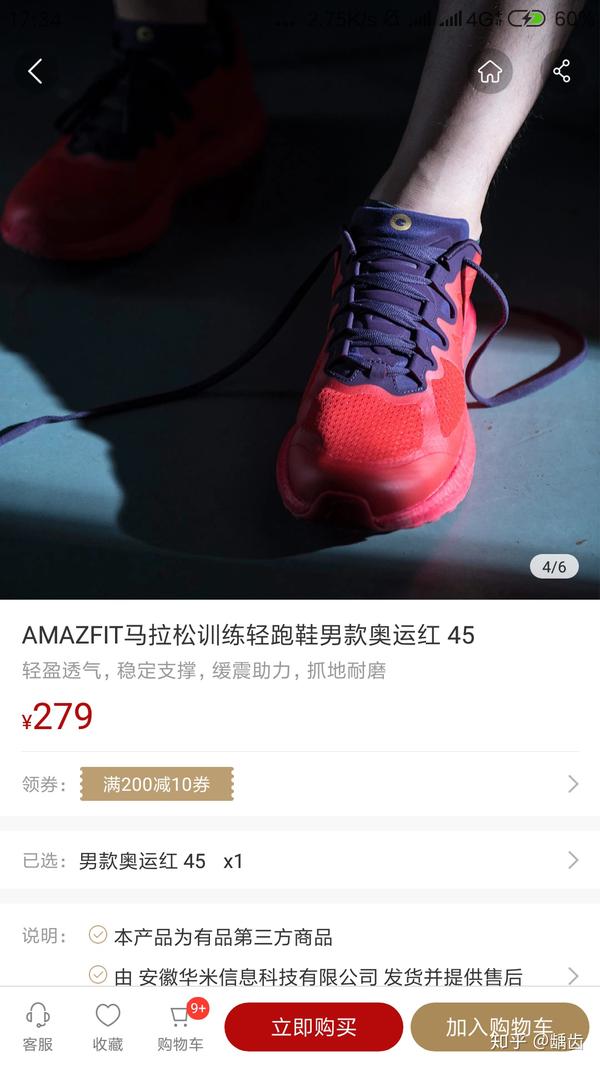This screenshot has height=1067, width=600.
Task: Tap 加入购物车 to add to cart
Action: (x=499, y=1027)
